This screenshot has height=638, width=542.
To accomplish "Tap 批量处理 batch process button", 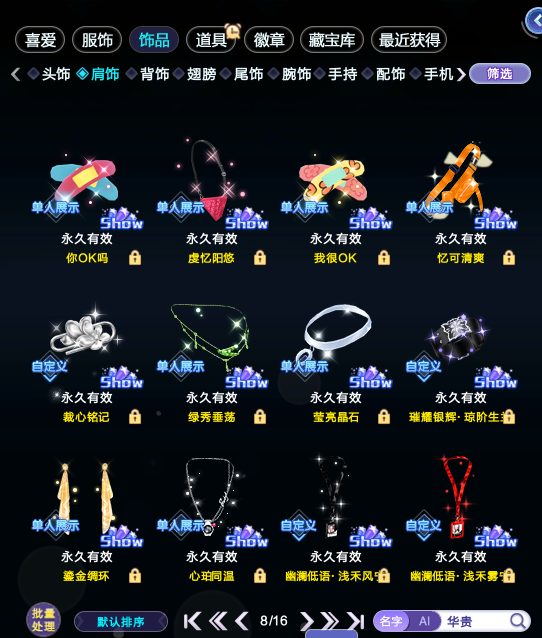I will [x=43, y=620].
